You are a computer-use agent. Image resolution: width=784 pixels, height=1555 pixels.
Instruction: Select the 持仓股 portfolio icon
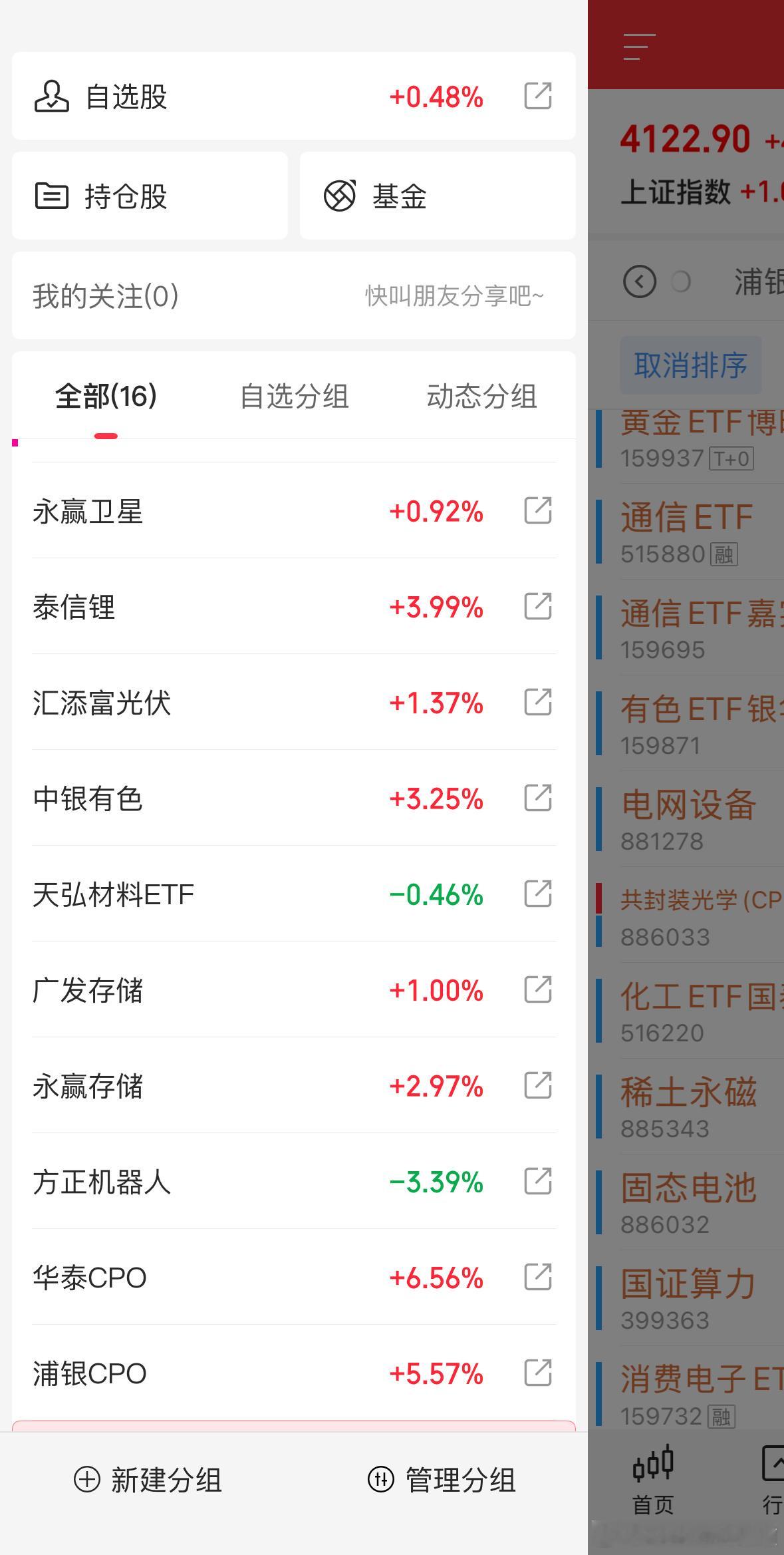coord(53,195)
